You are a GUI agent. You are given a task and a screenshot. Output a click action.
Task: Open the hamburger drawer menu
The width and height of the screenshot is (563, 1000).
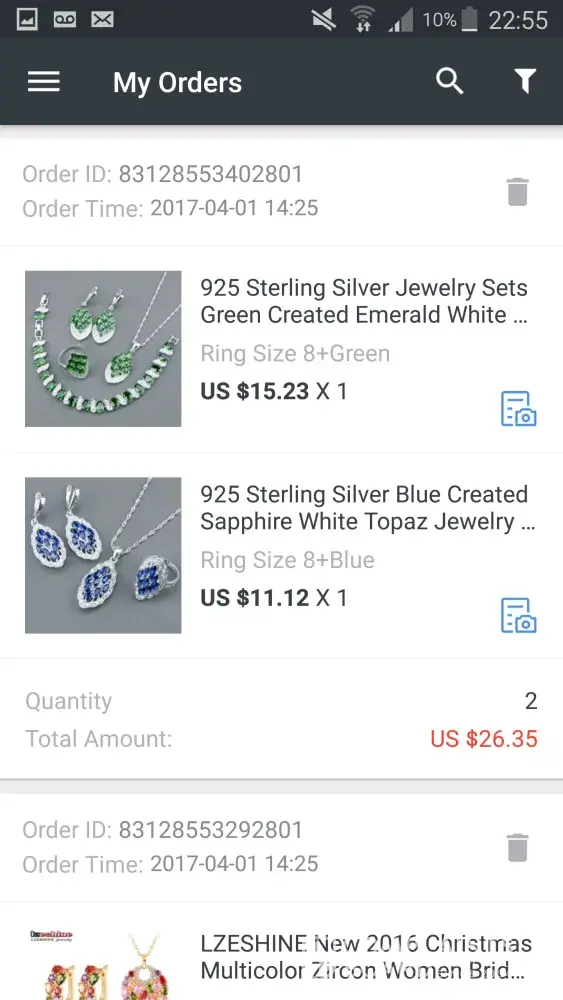point(44,82)
